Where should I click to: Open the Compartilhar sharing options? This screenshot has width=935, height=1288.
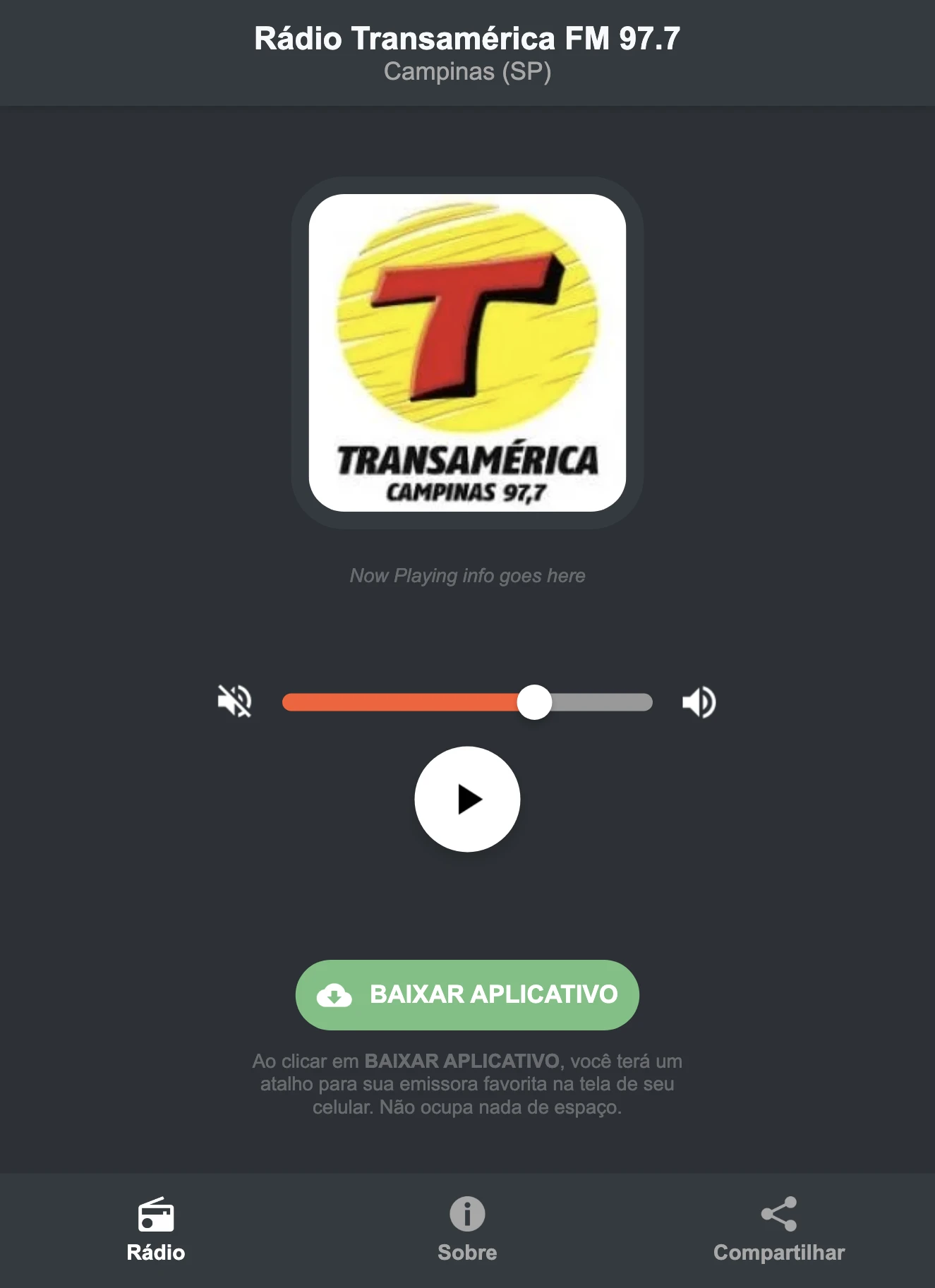[779, 1253]
